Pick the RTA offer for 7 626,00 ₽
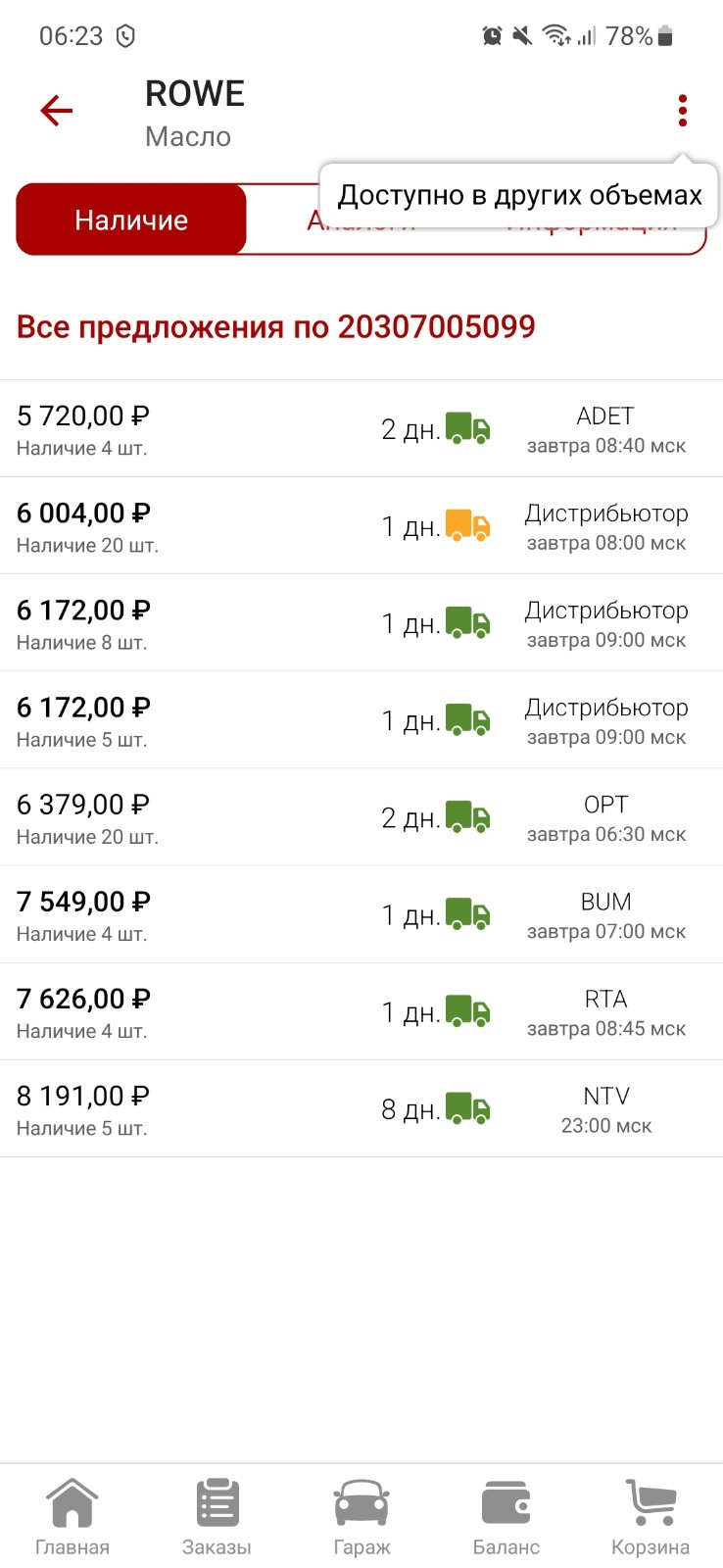 [x=361, y=1011]
